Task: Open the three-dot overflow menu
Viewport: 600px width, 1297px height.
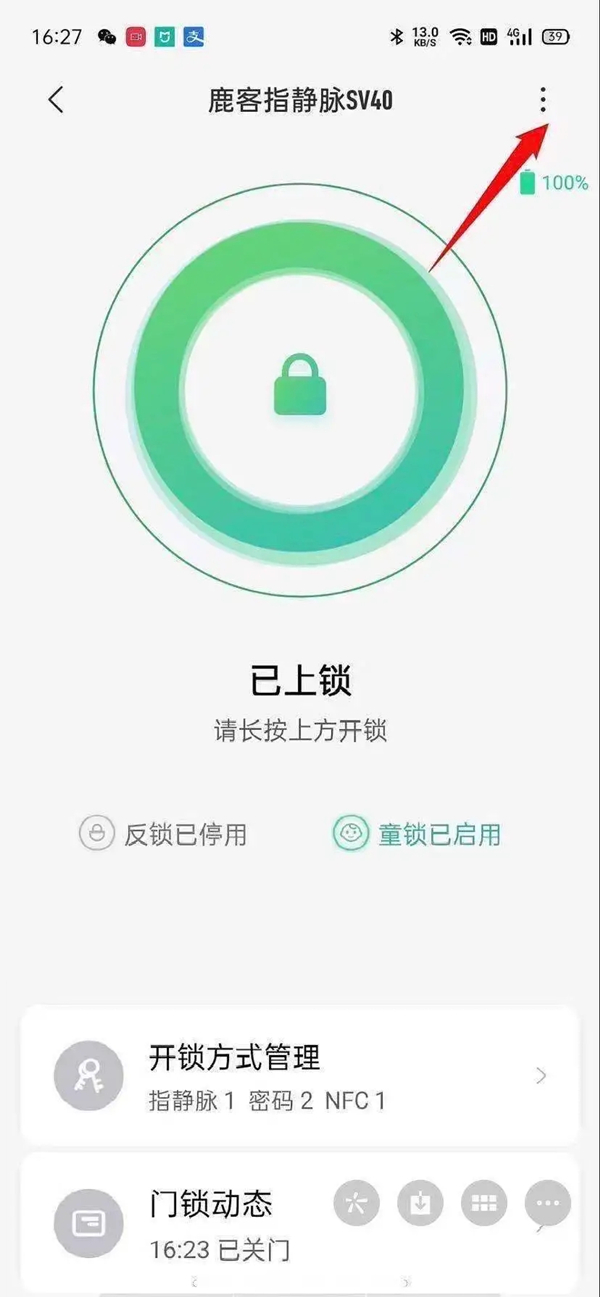Action: click(543, 99)
